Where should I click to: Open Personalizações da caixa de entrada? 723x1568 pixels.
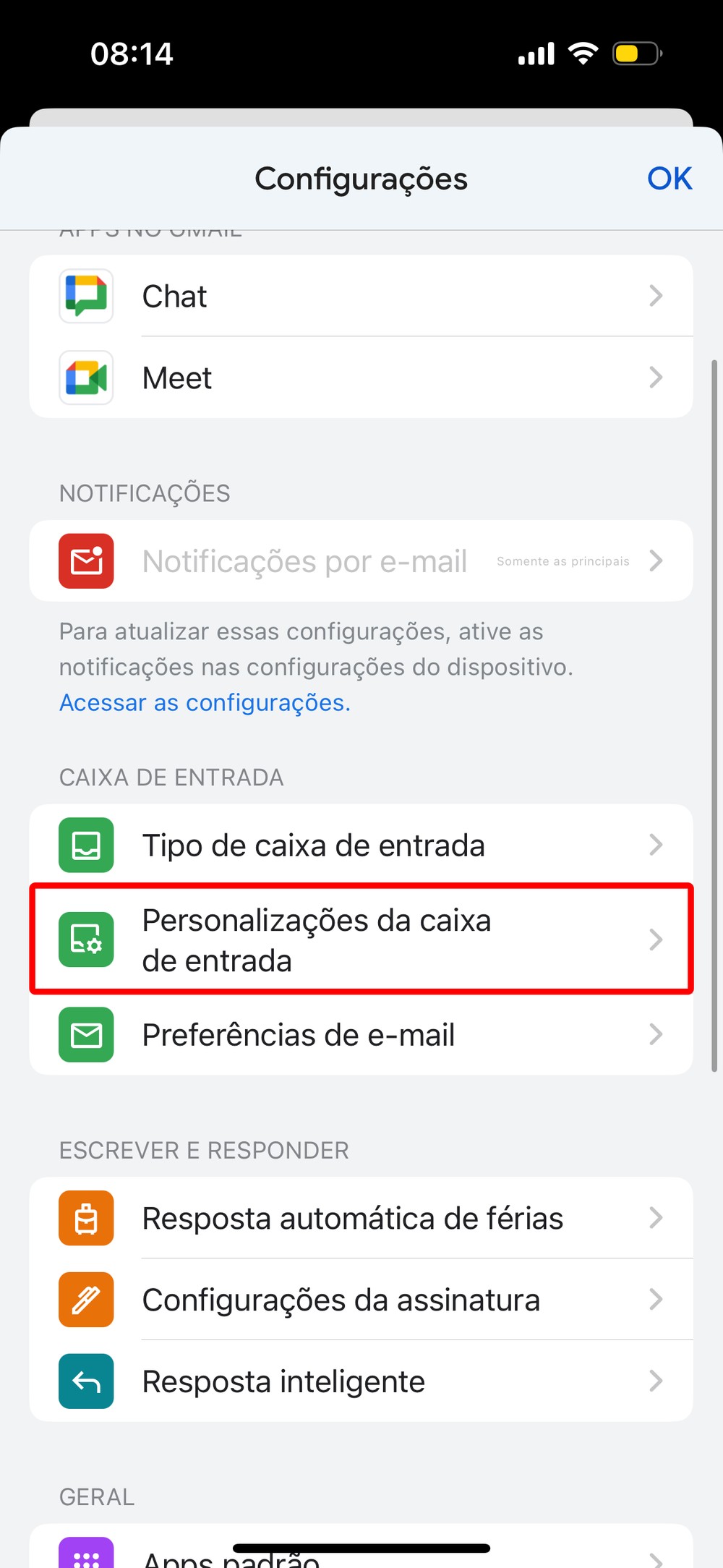tap(361, 939)
